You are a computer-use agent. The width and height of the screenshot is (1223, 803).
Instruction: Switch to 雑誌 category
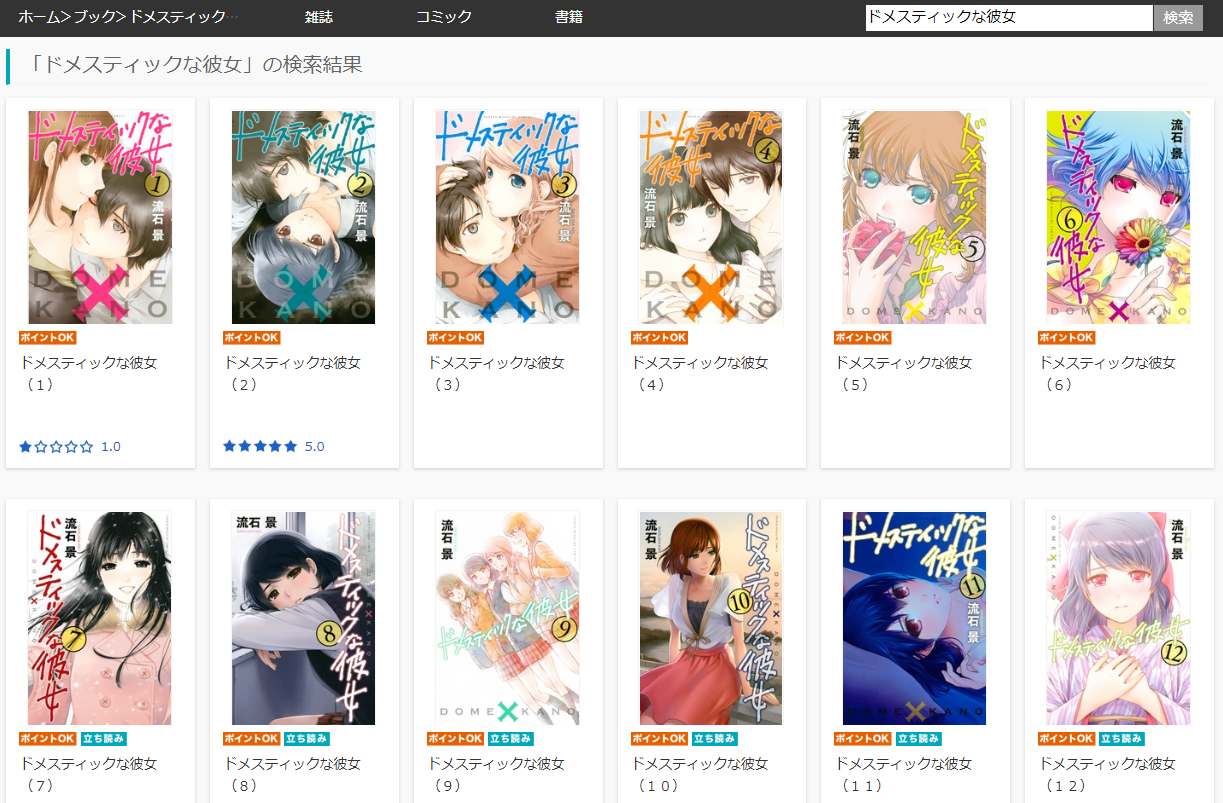pos(319,17)
